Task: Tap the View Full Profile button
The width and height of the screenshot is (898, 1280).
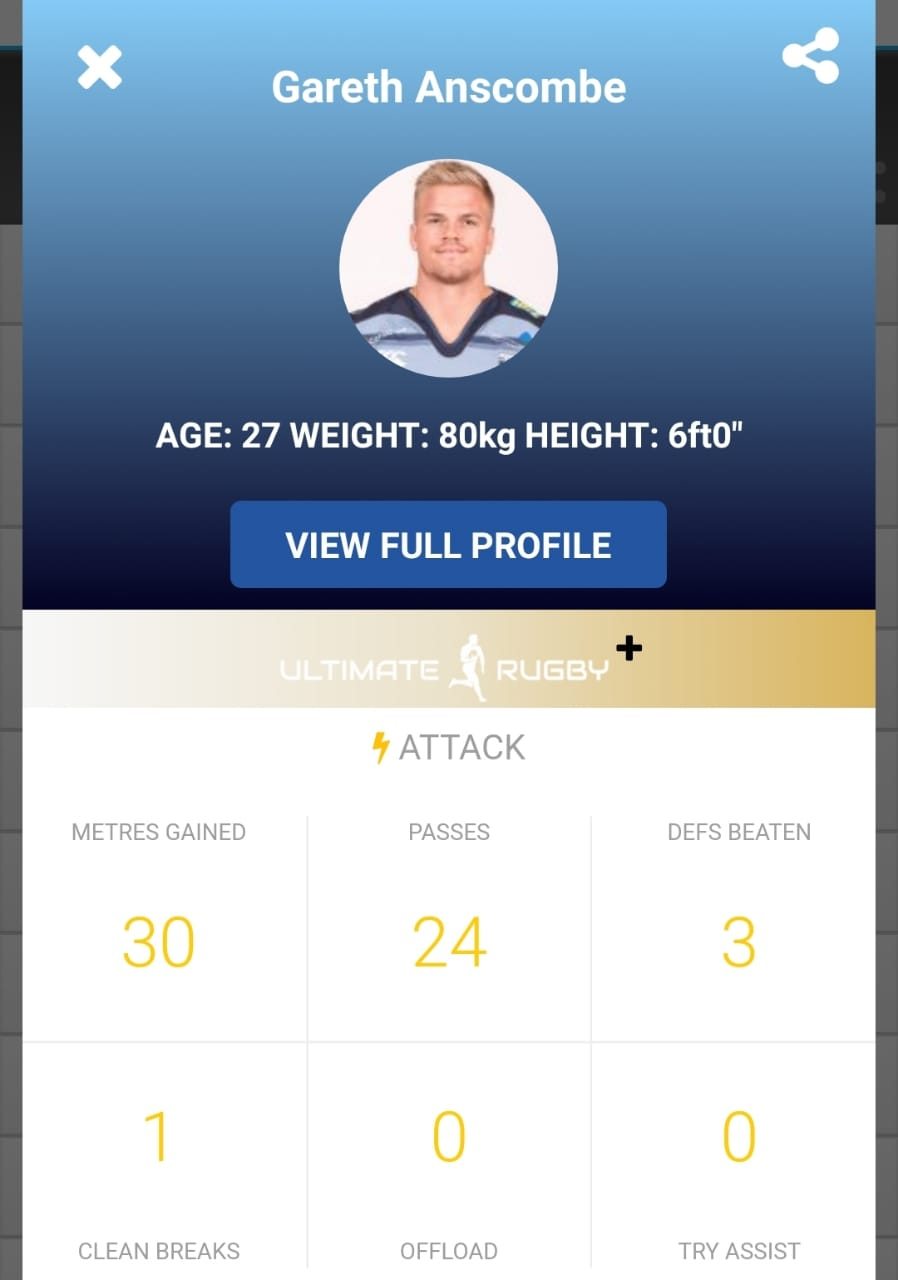Action: click(x=448, y=545)
